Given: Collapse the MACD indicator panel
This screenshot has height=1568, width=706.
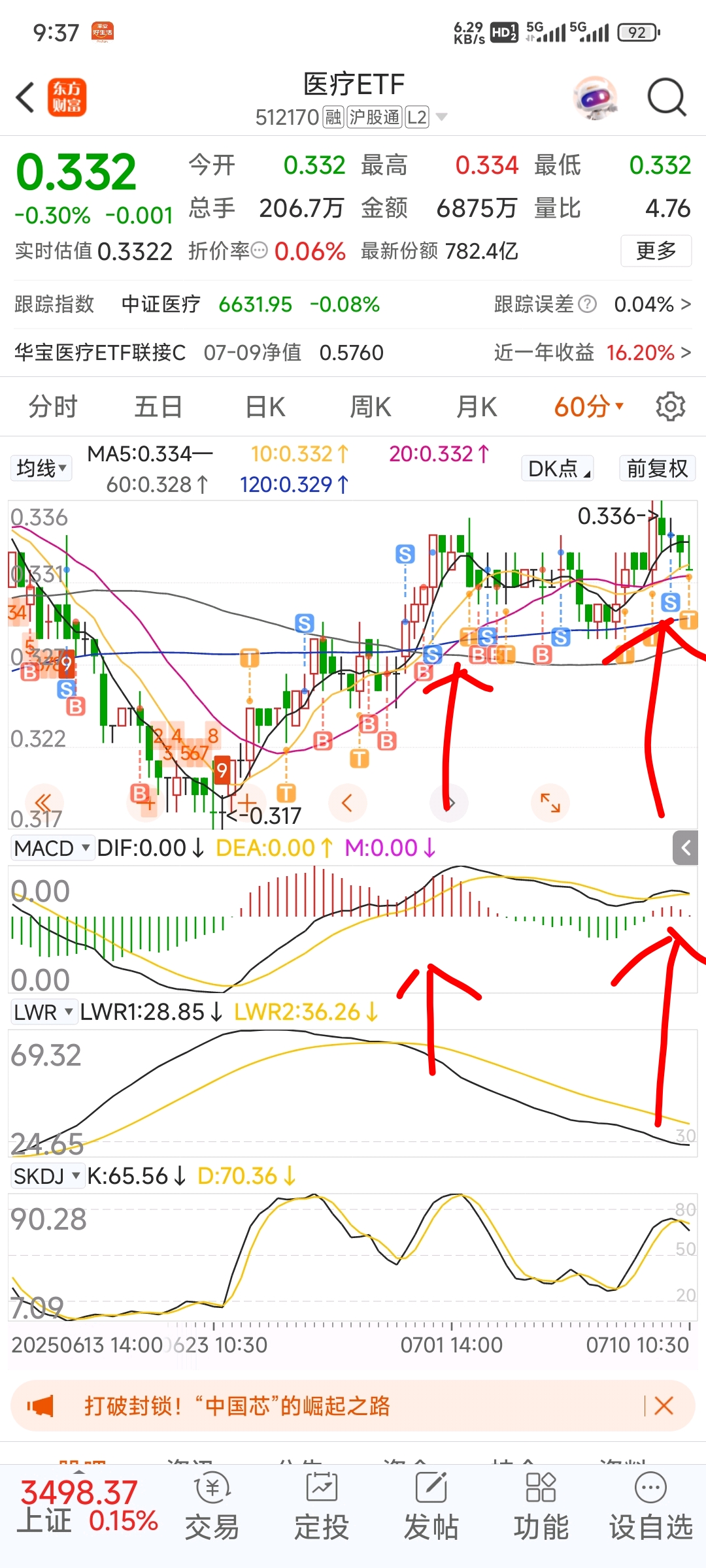Looking at the screenshot, I should [x=686, y=847].
